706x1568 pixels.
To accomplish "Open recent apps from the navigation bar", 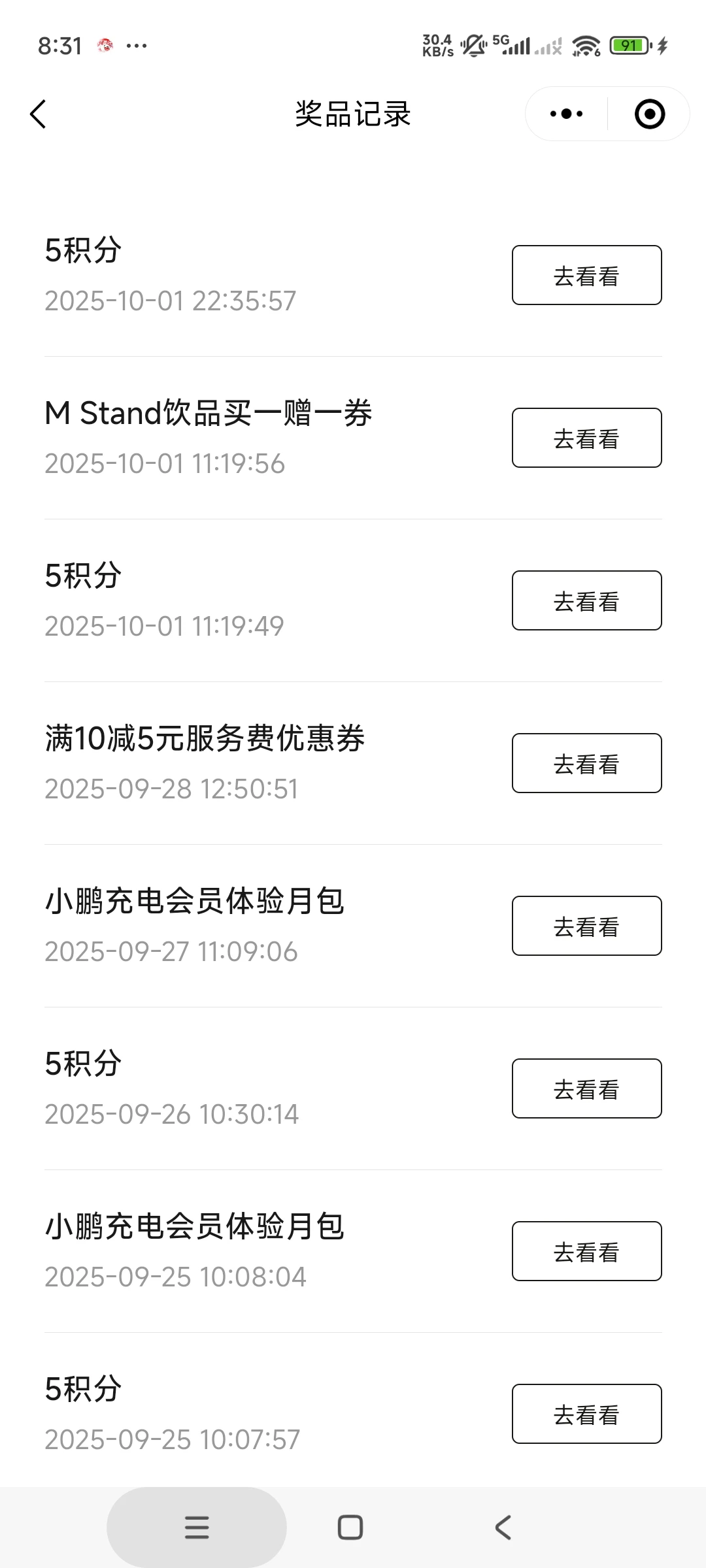I will [x=197, y=1527].
